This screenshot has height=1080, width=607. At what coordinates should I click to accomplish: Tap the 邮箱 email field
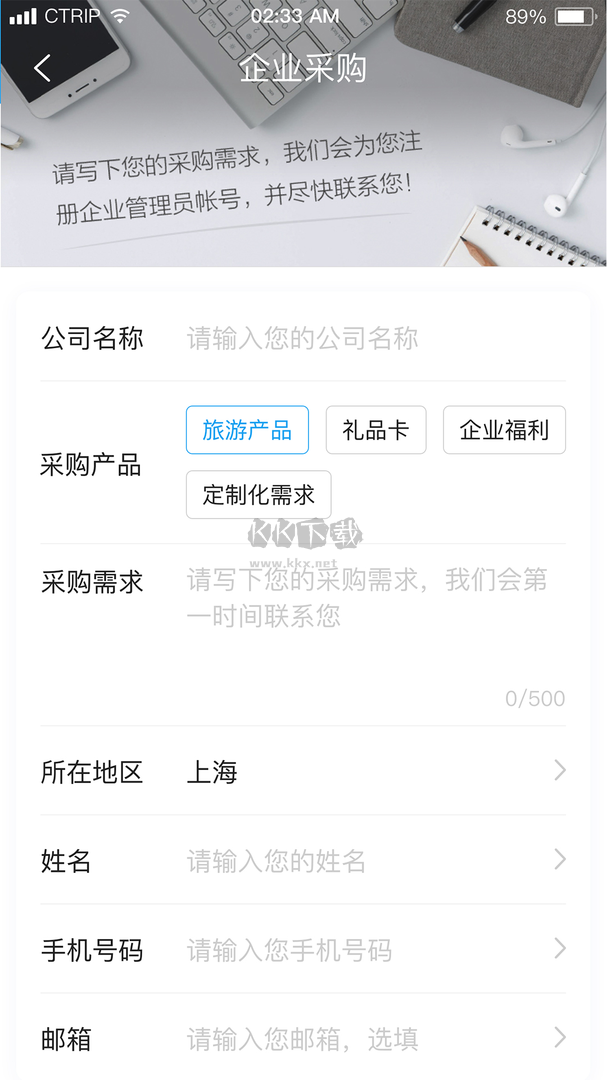tap(375, 1038)
